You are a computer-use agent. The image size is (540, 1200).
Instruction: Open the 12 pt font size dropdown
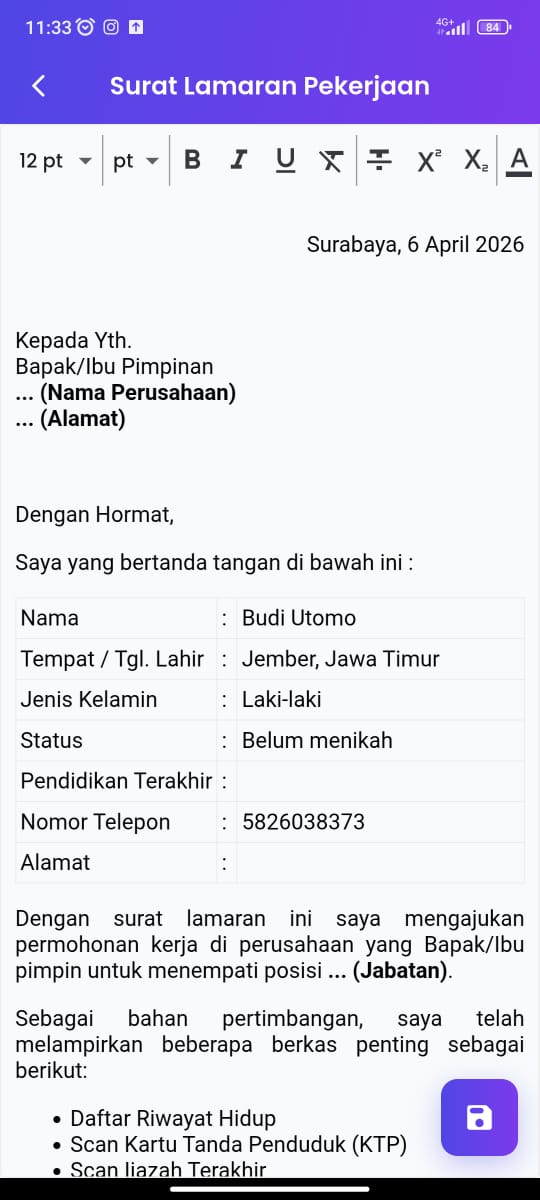pos(55,161)
